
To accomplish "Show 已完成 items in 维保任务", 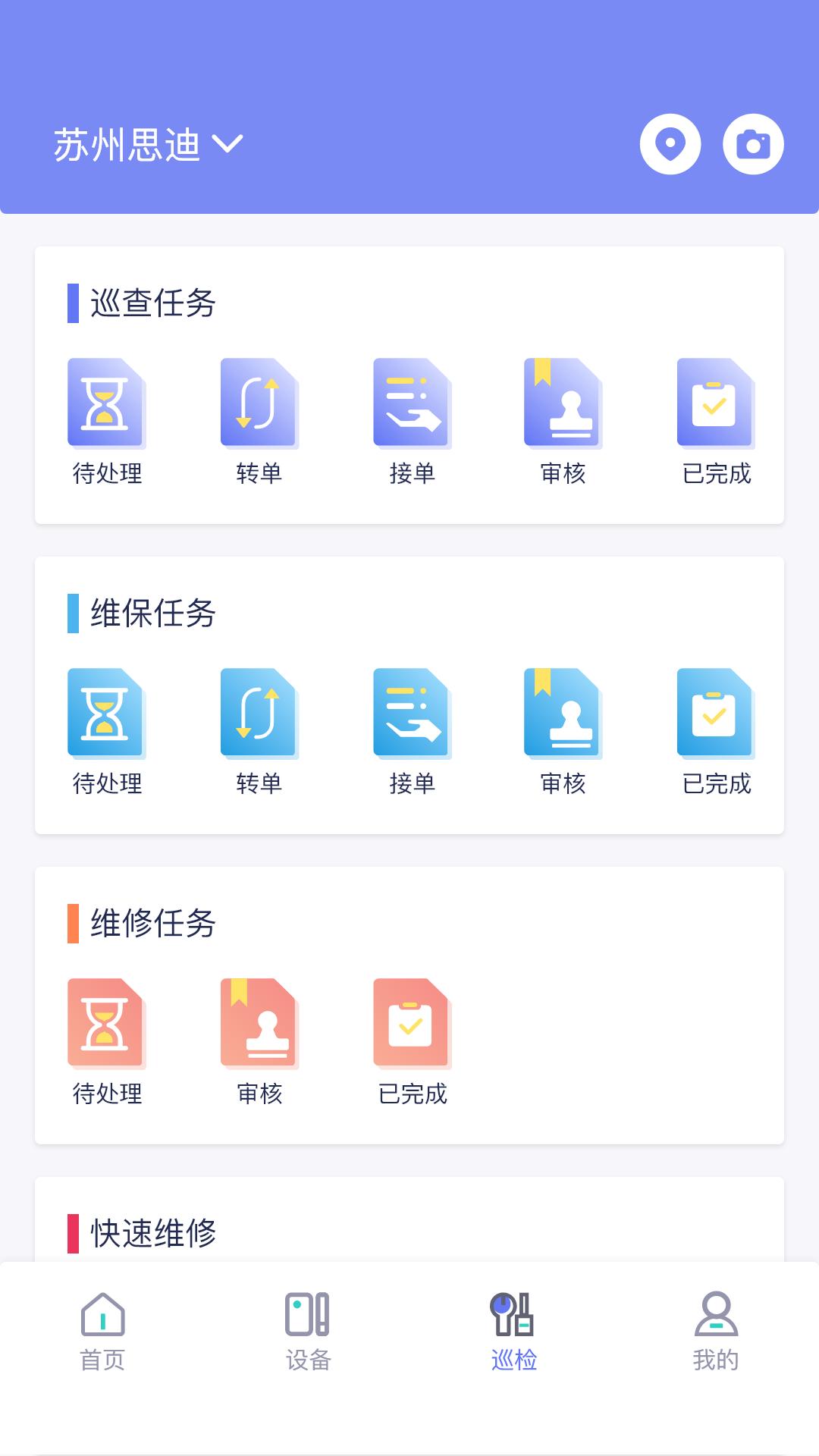I will [715, 731].
